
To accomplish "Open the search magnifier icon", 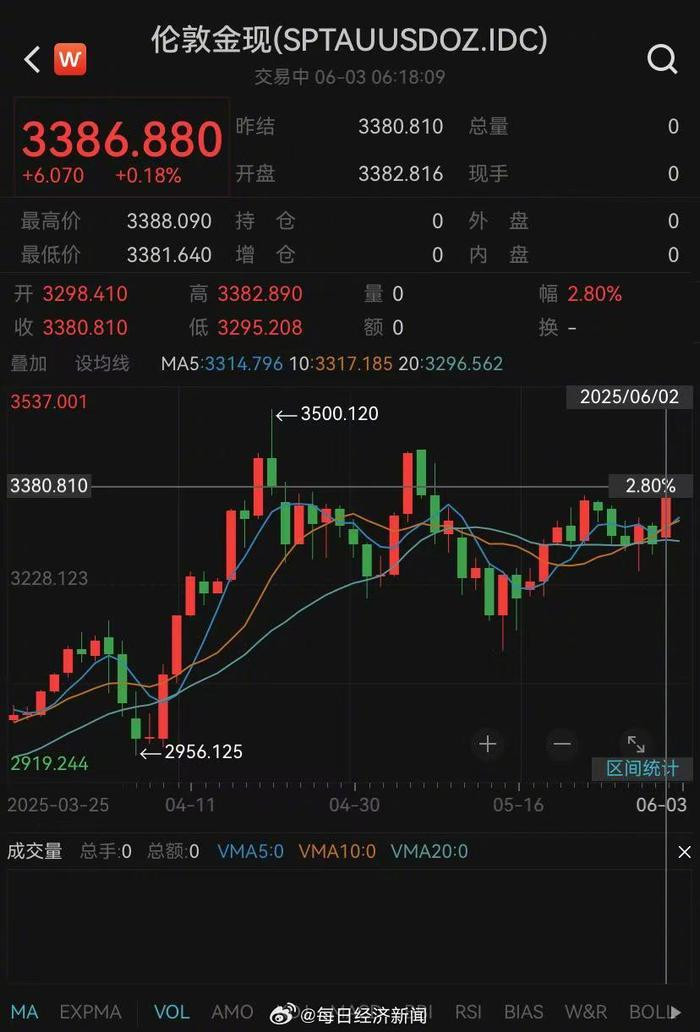I will [x=662, y=59].
